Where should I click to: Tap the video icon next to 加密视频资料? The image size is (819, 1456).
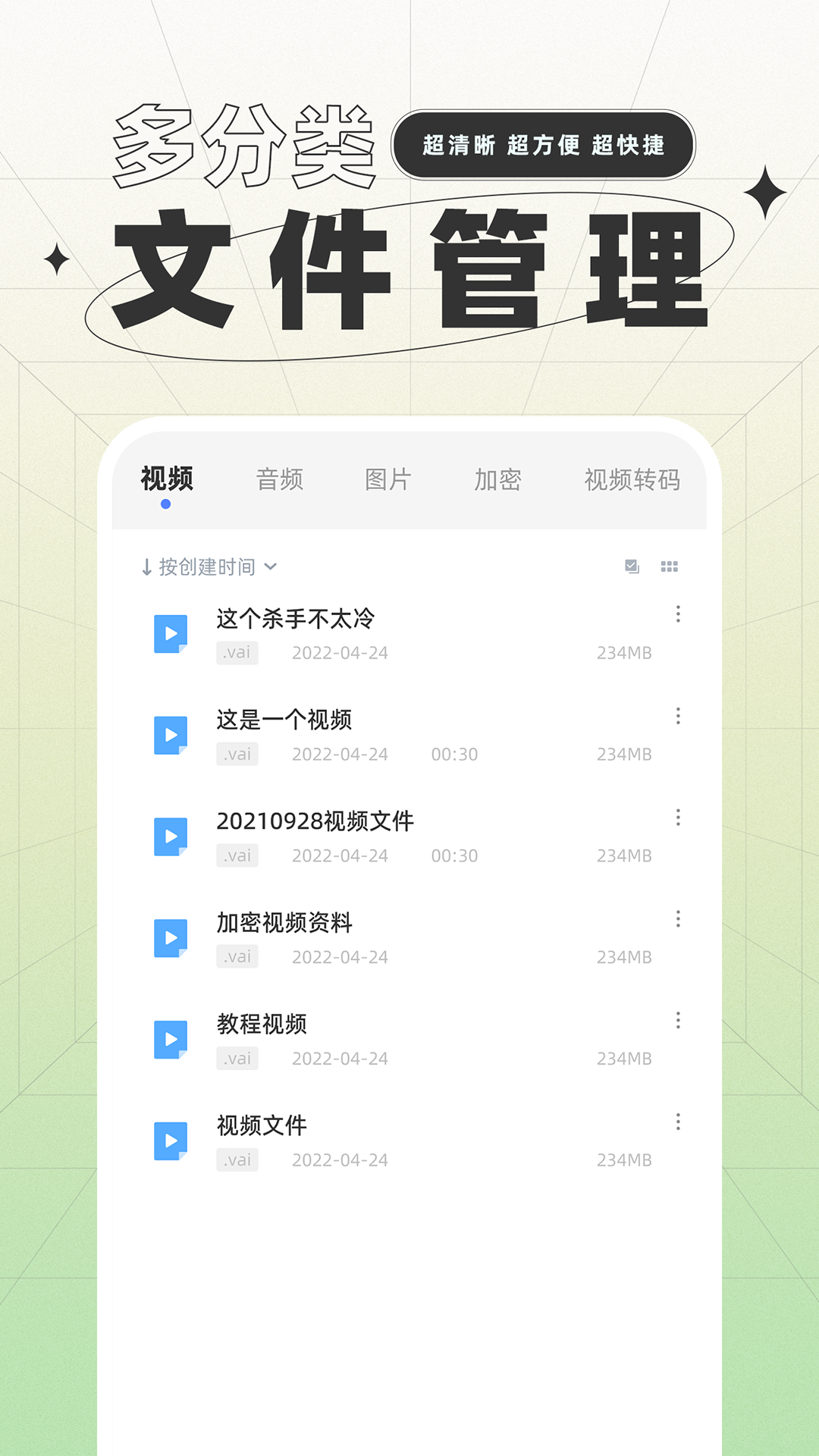(x=171, y=936)
